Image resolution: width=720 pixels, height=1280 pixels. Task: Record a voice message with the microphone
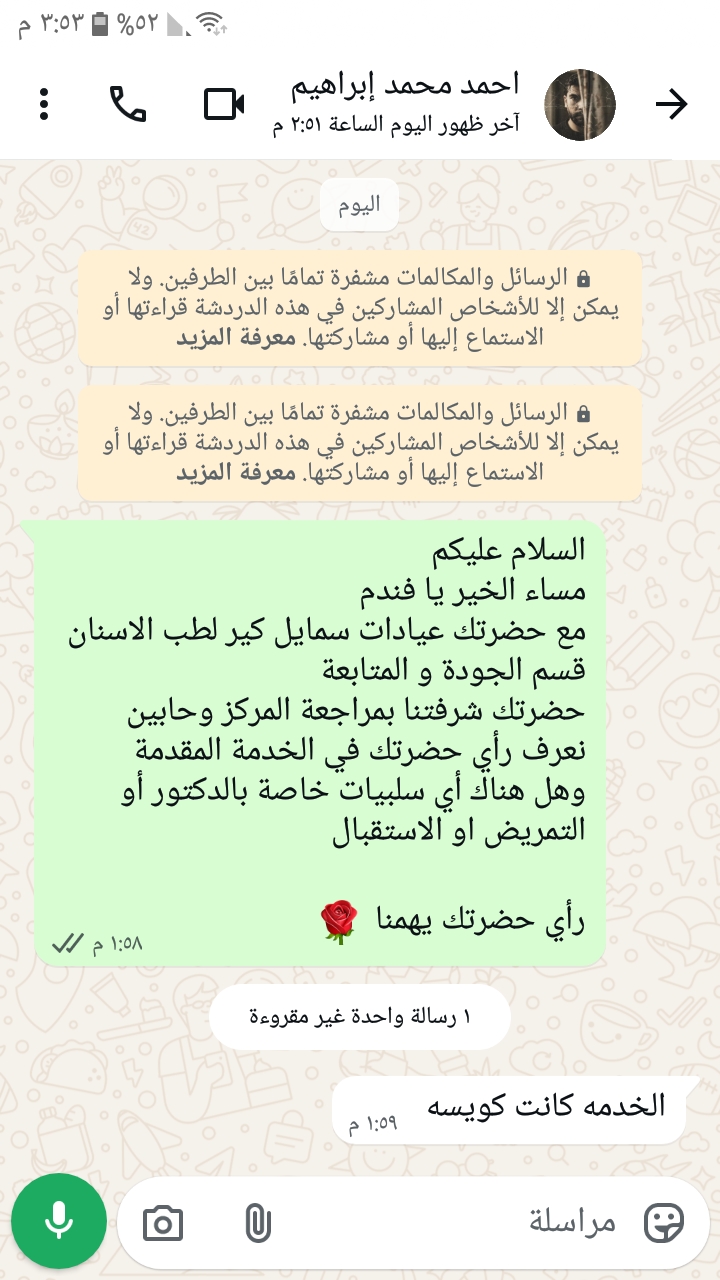coord(59,1221)
